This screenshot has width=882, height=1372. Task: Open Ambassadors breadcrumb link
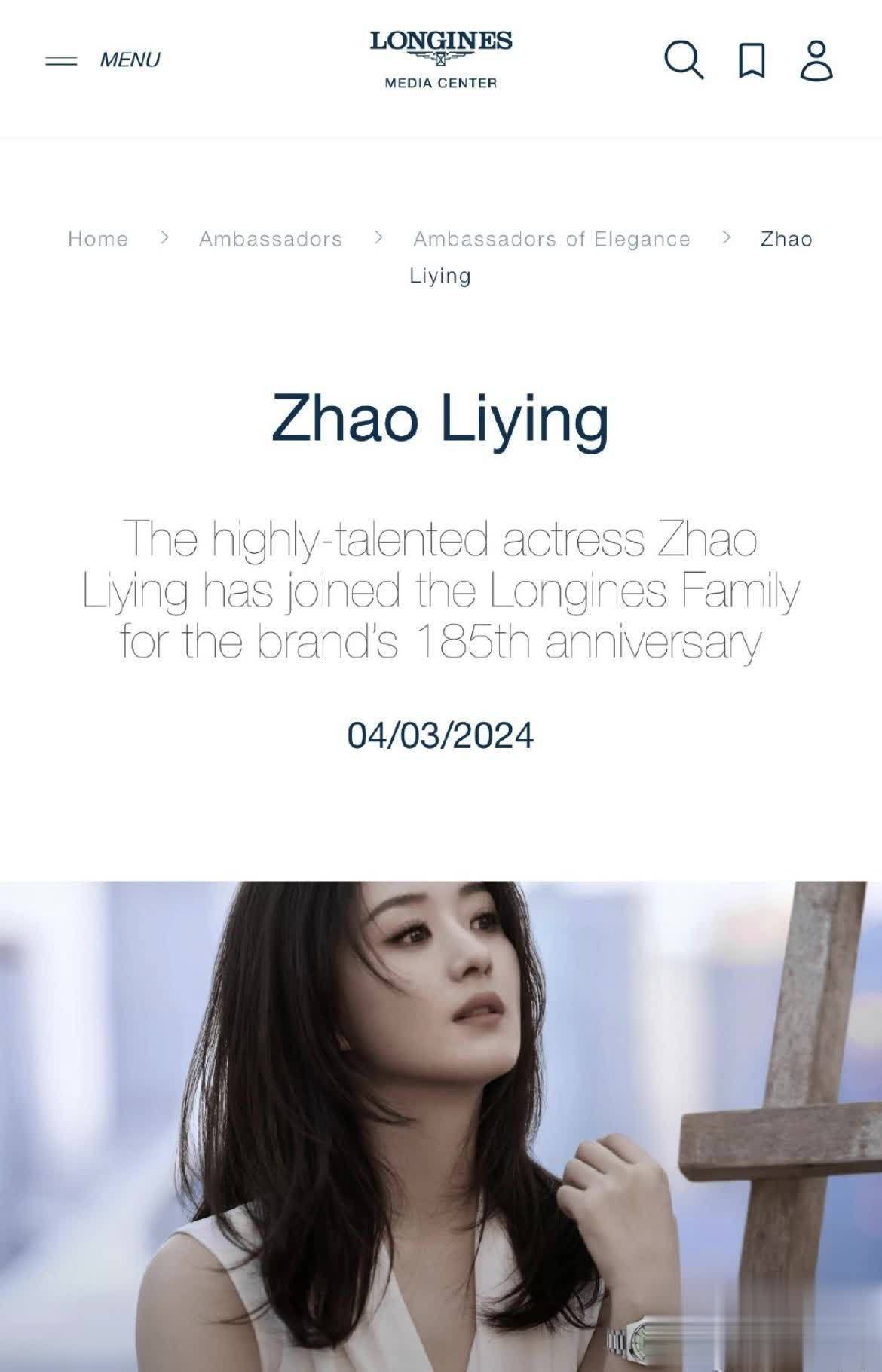270,239
